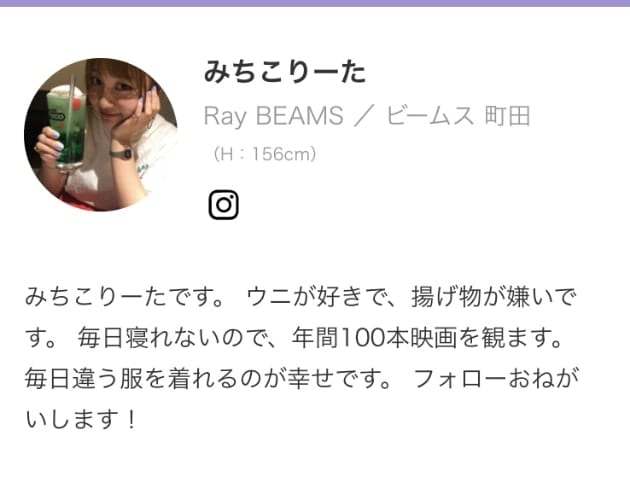
Task: Tap みちこりーた's profile photo
Action: click(100, 134)
